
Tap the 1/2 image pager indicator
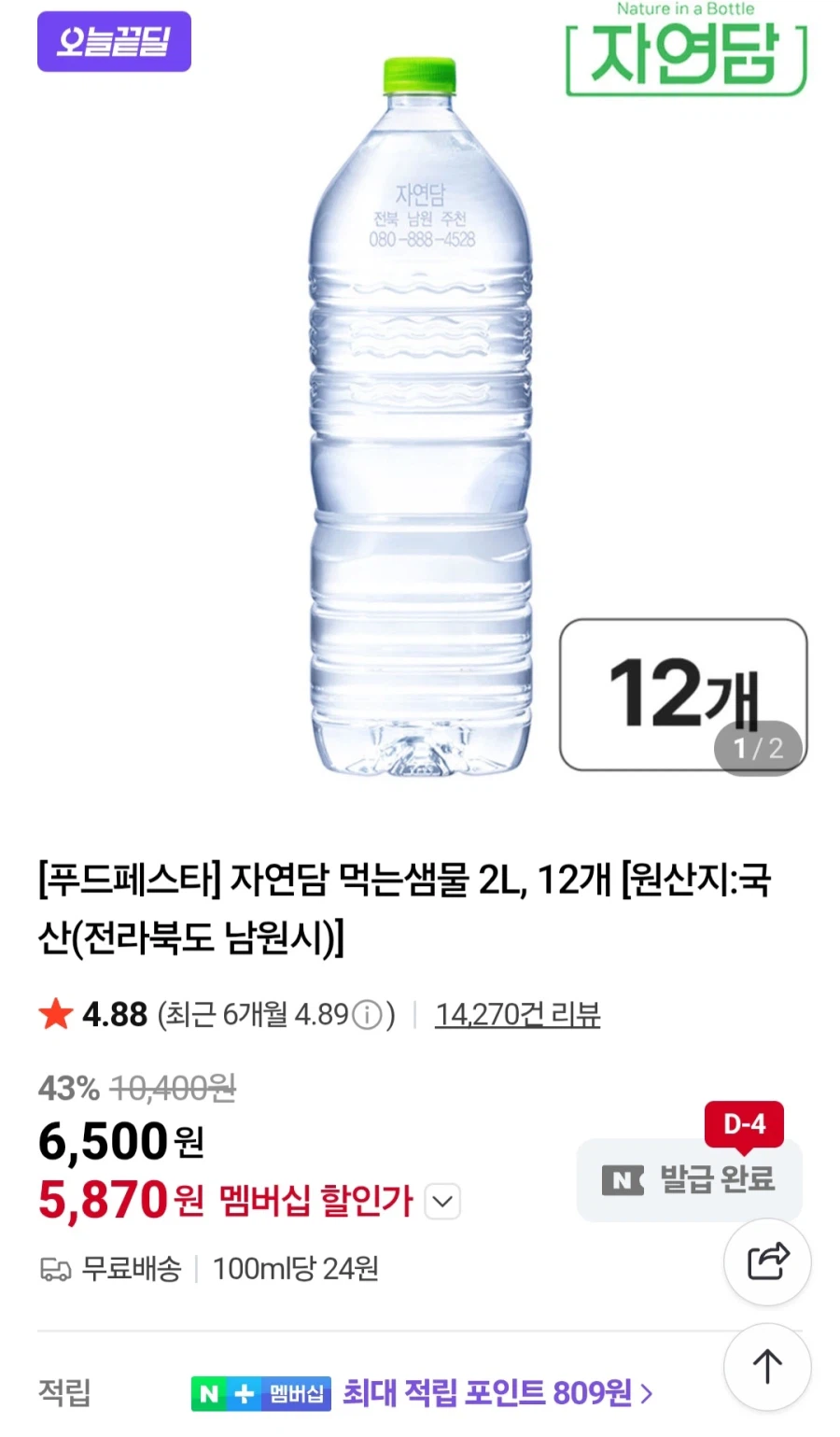tap(757, 747)
